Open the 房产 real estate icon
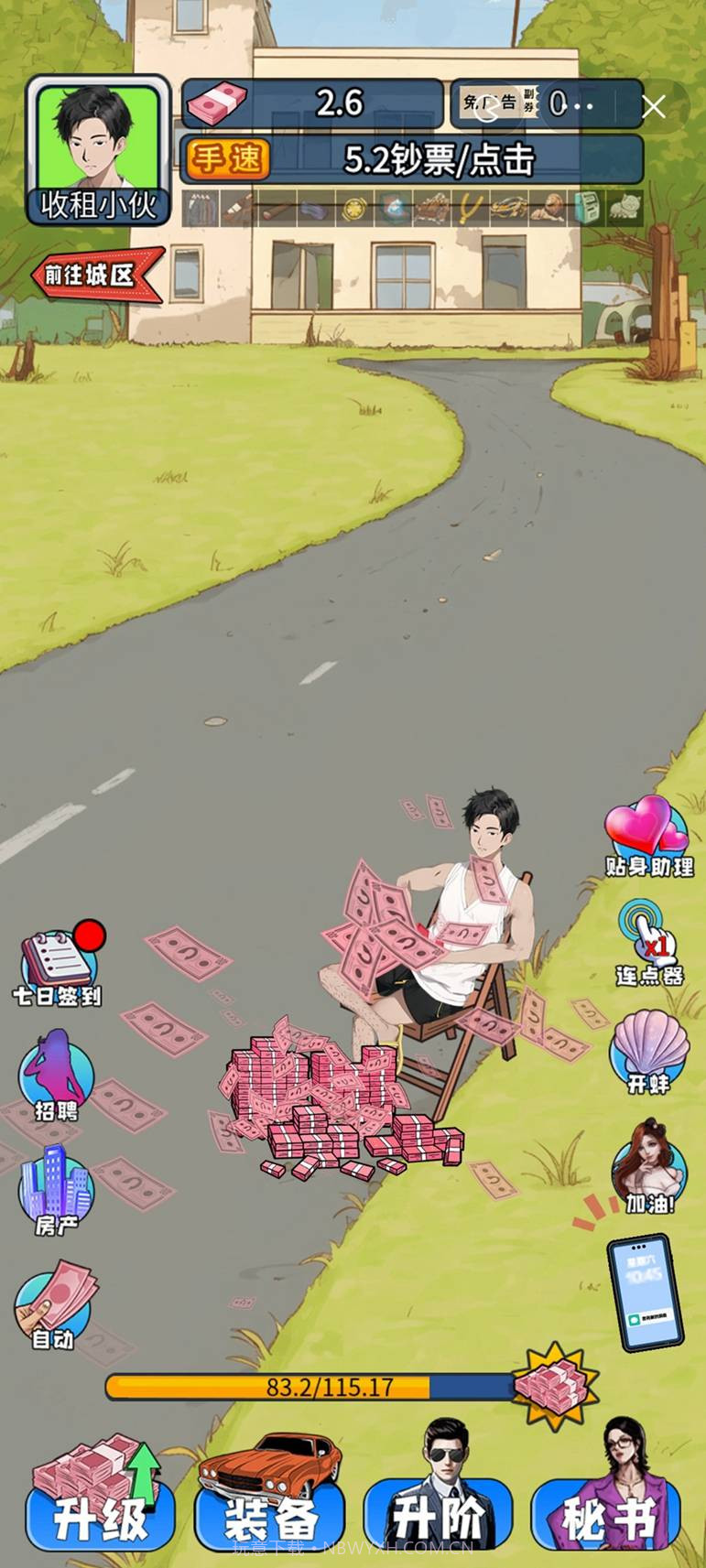 tap(56, 1191)
